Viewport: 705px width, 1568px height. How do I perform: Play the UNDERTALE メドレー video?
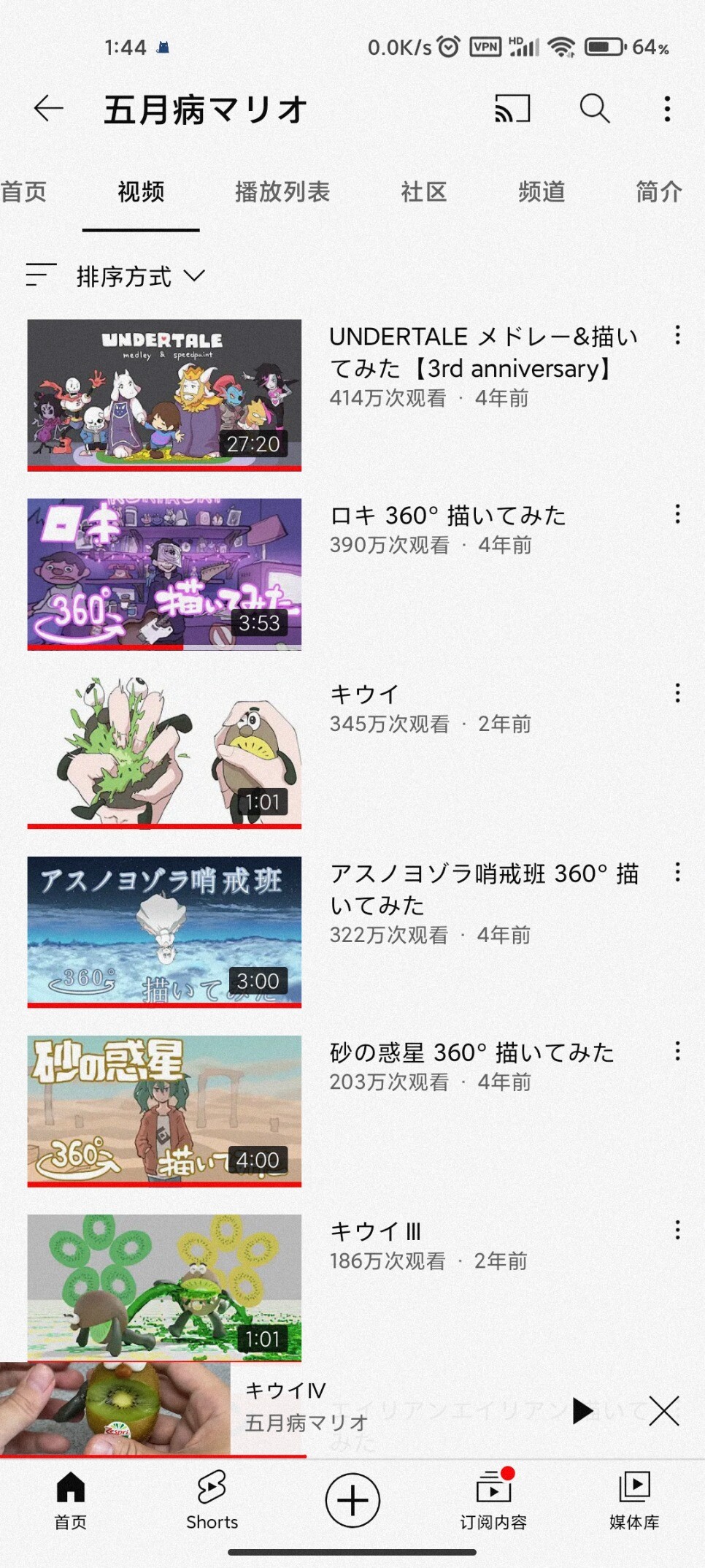(164, 395)
